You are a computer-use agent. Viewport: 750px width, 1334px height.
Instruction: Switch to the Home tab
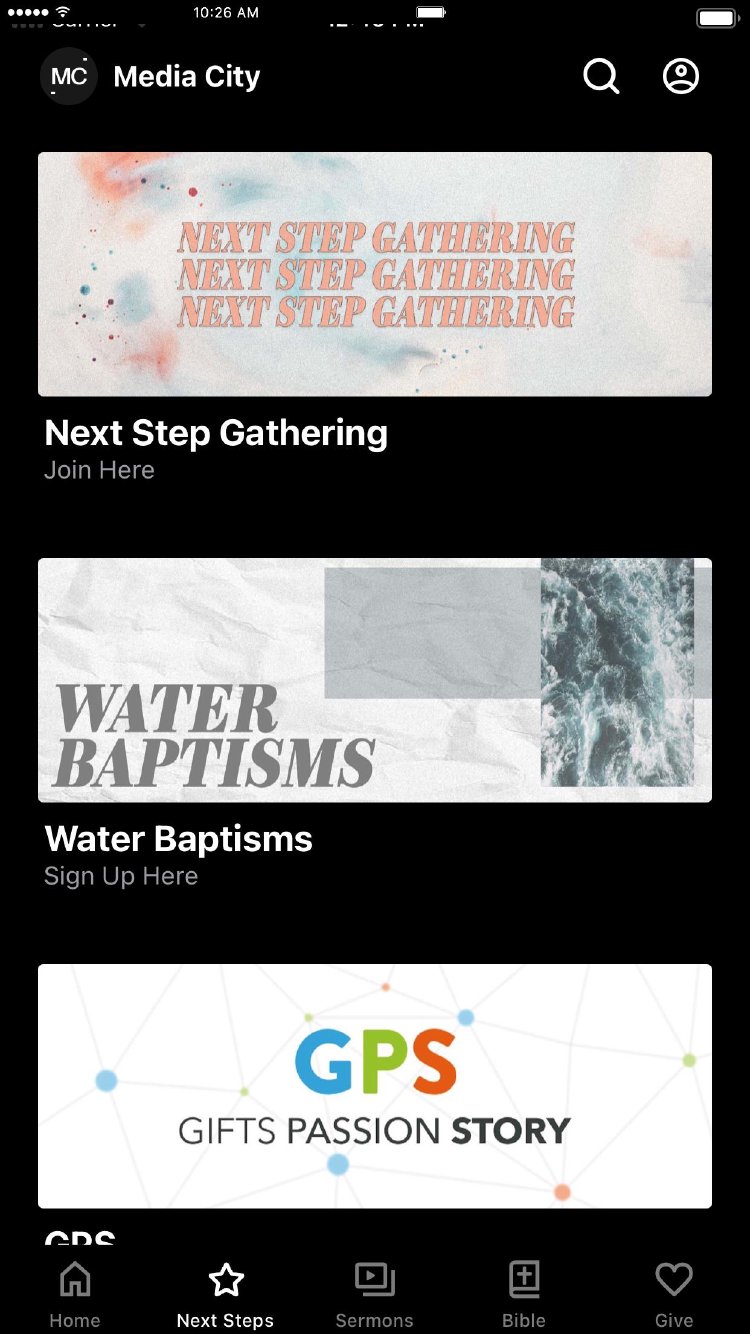pyautogui.click(x=75, y=1295)
